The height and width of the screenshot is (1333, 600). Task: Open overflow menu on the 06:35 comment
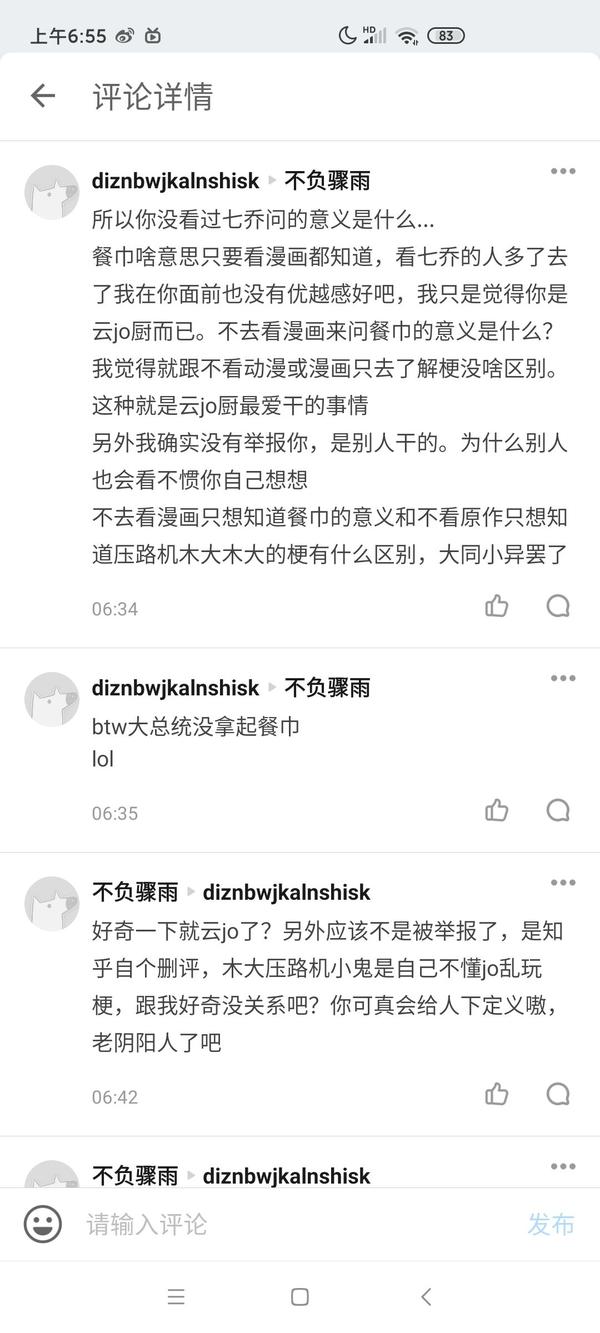(563, 678)
